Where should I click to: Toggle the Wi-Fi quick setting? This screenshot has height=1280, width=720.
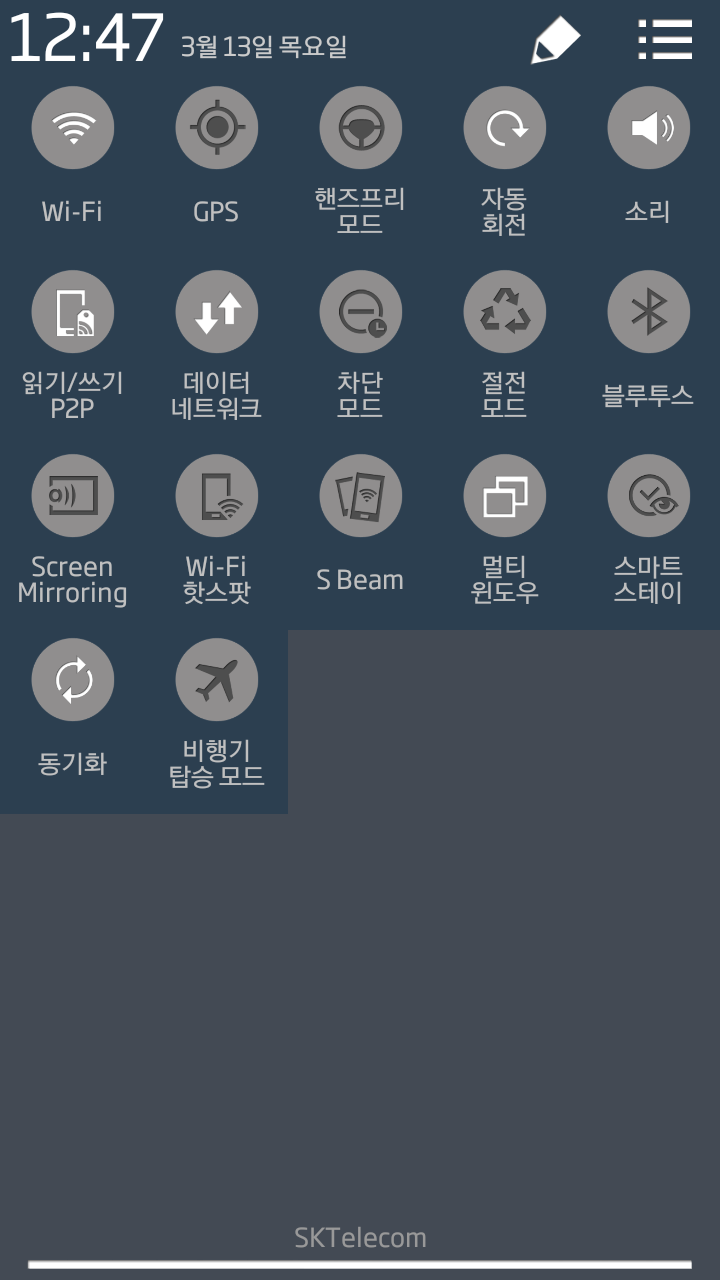point(73,128)
